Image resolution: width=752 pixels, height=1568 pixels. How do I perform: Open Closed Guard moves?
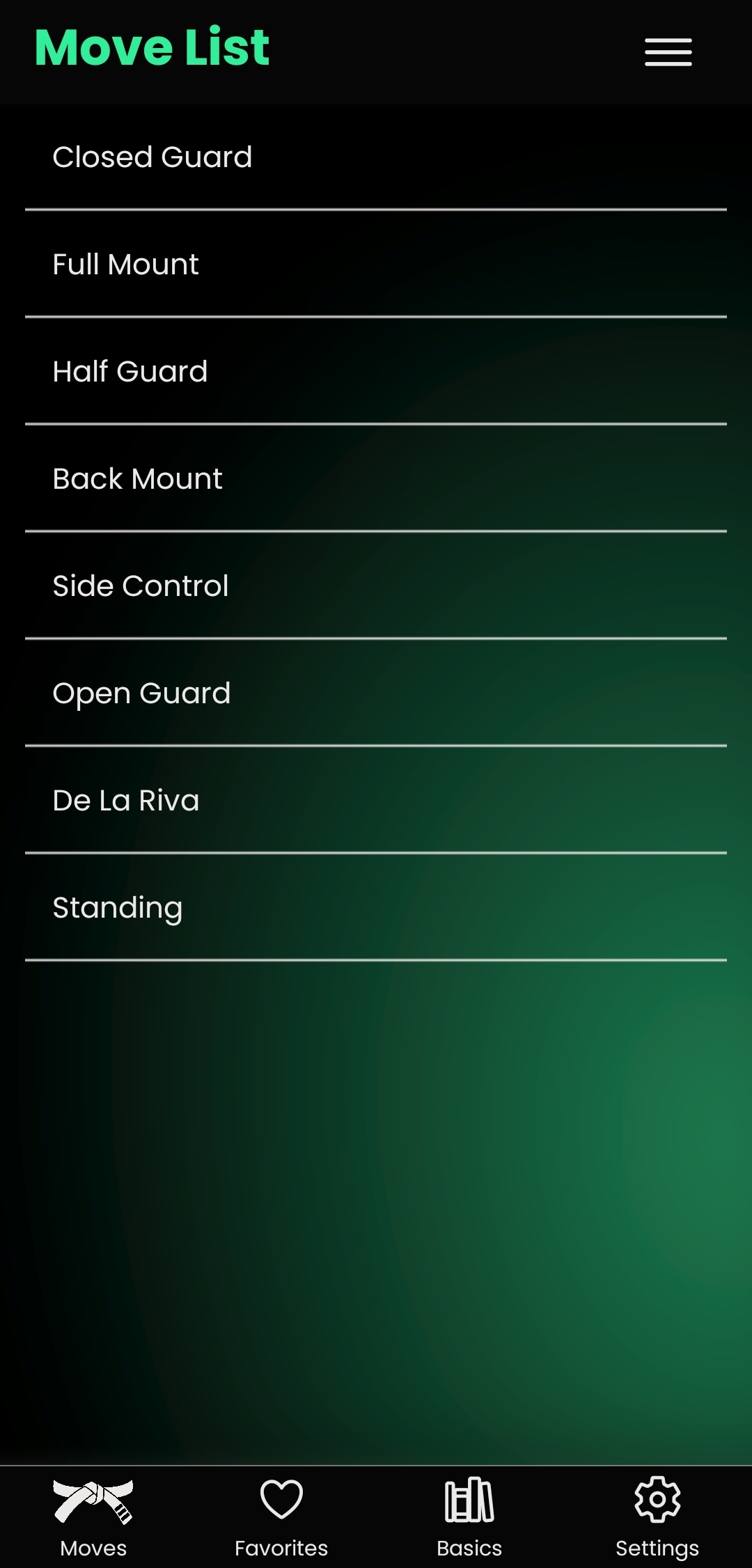click(x=152, y=157)
